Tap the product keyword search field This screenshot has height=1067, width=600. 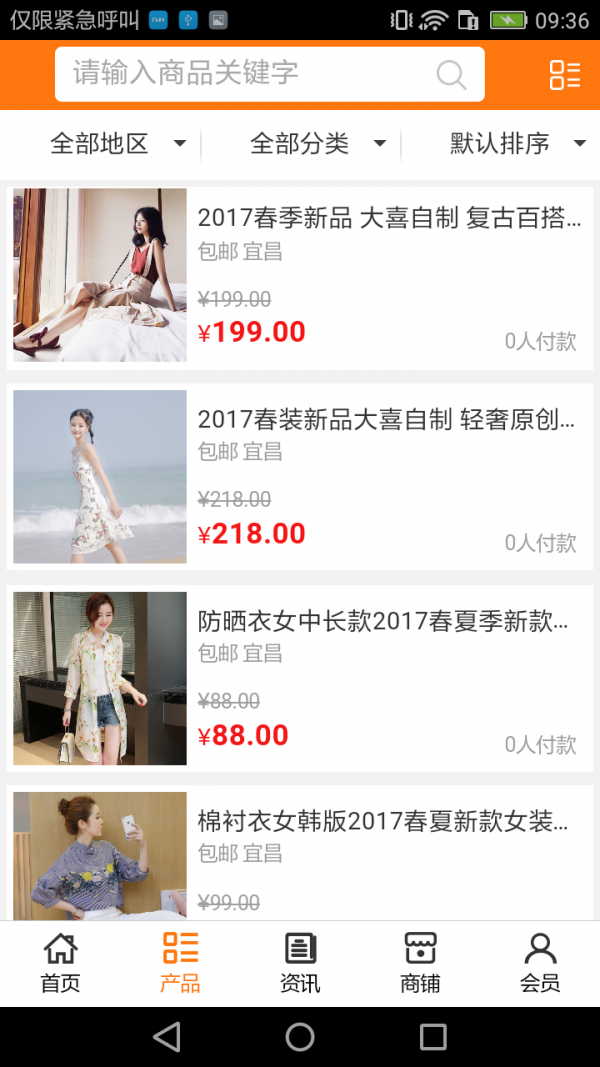pos(250,74)
